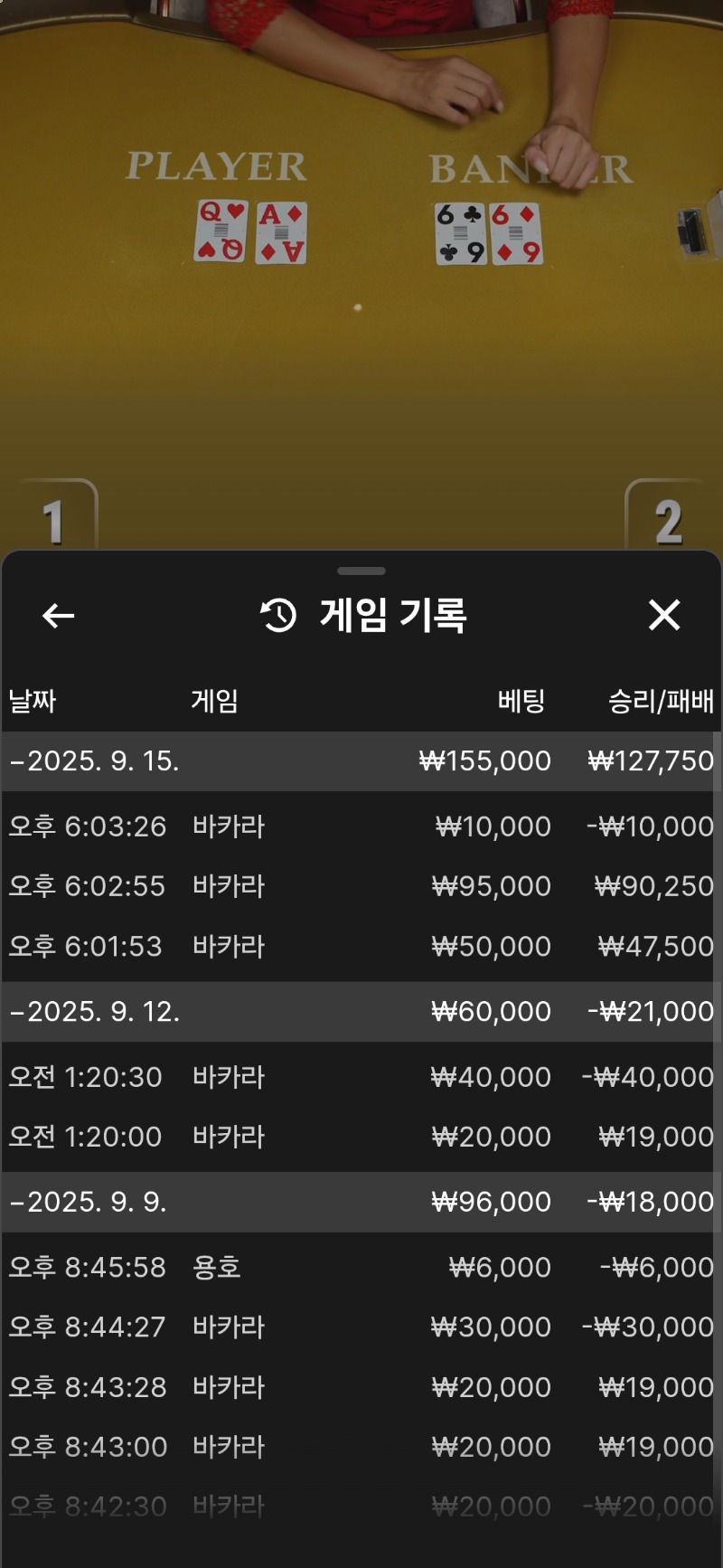Open the 오후 8:44:27 바카라 record

[361, 1327]
